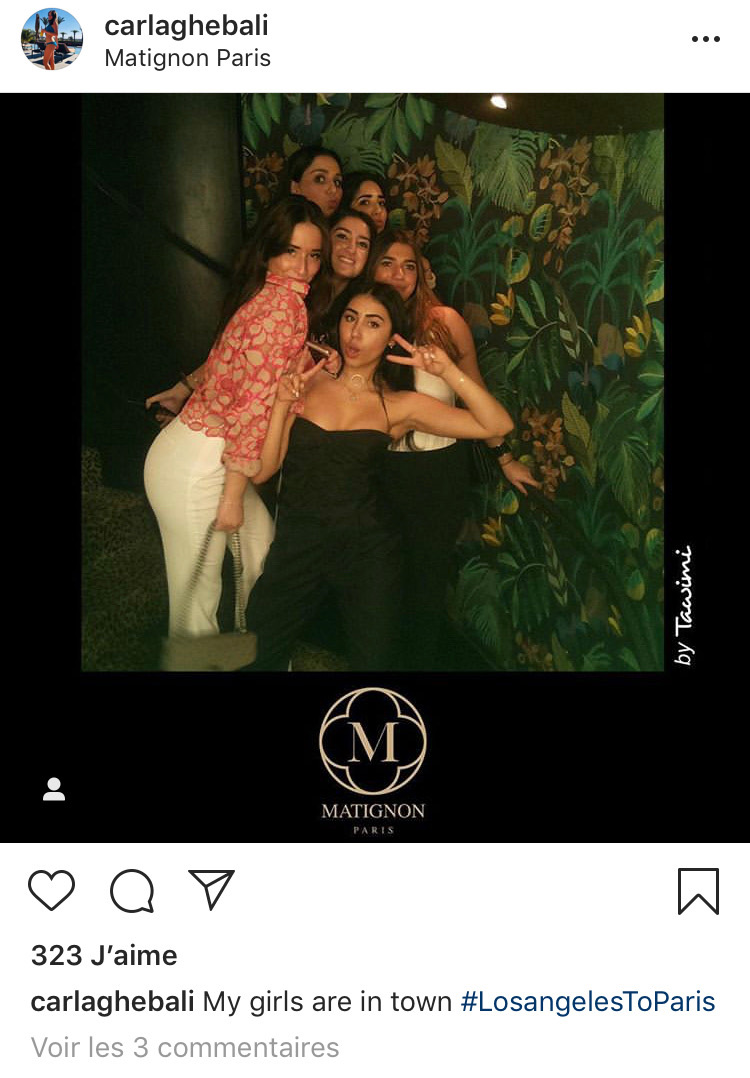Open carlaghebali's profile picture
The height and width of the screenshot is (1078, 750).
[52, 39]
